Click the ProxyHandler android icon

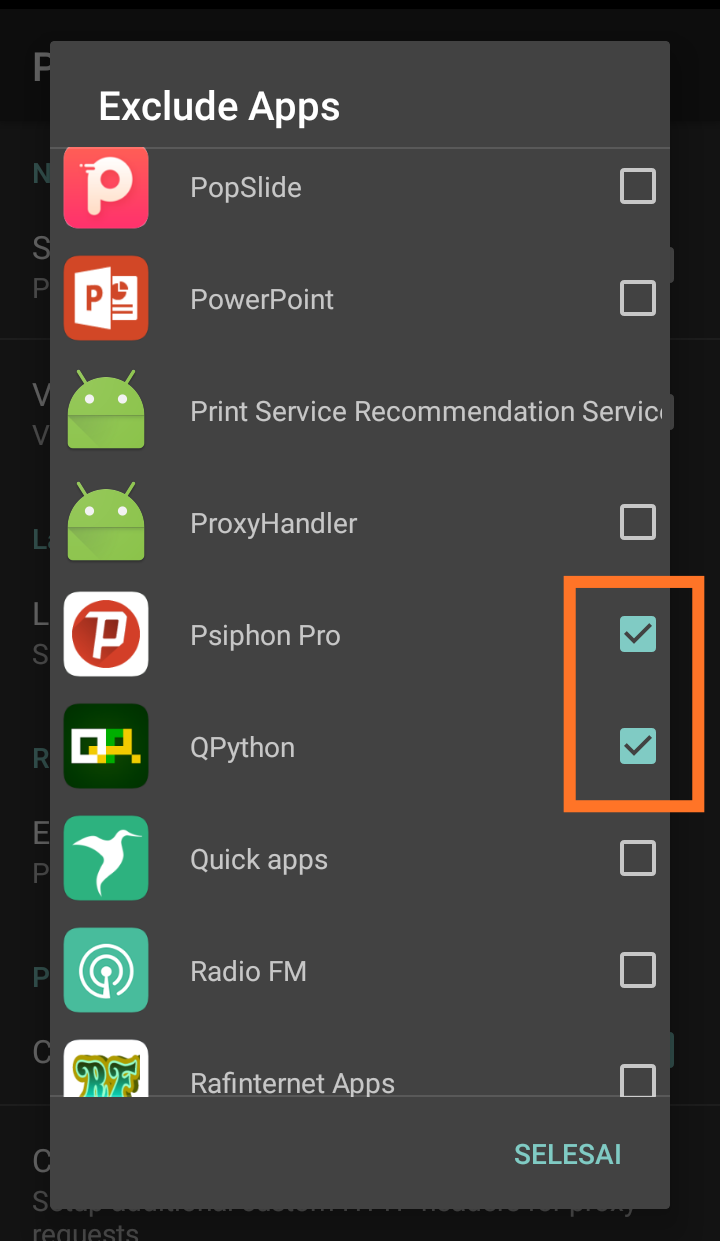tap(106, 522)
